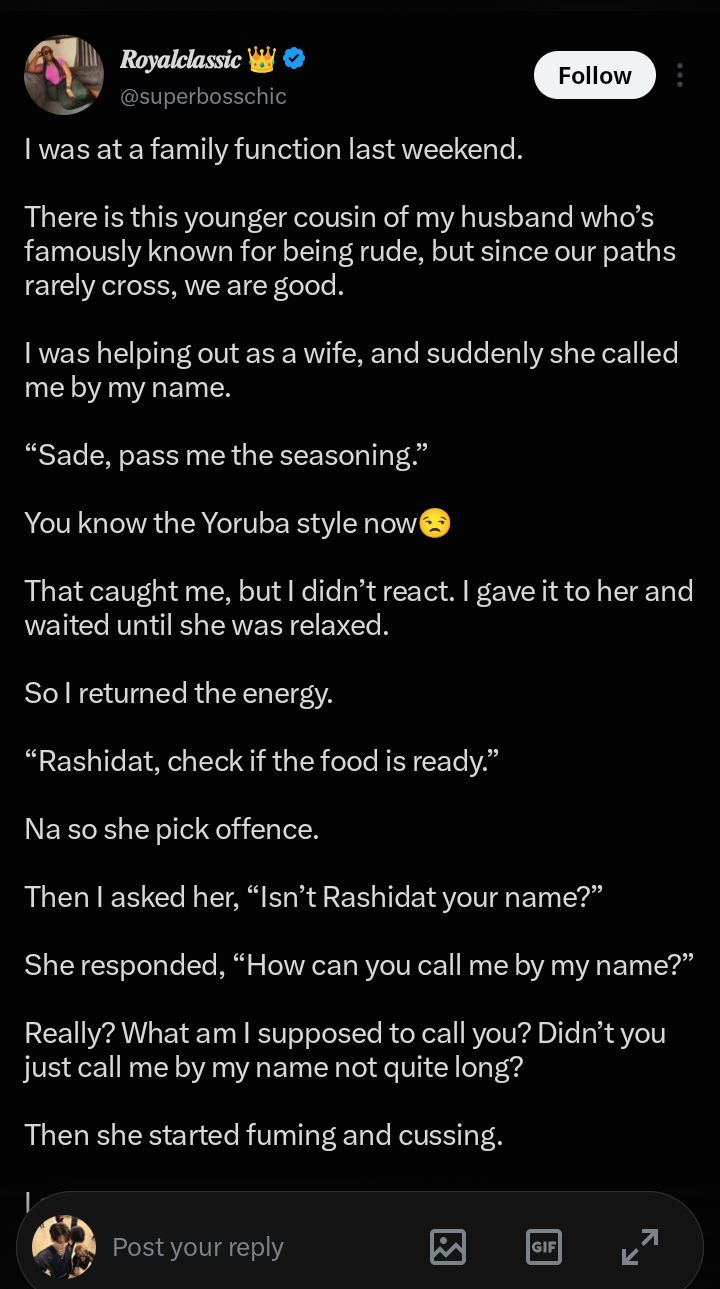720x1289 pixels.
Task: Open Royalclassic's profile picture
Action: 64,76
